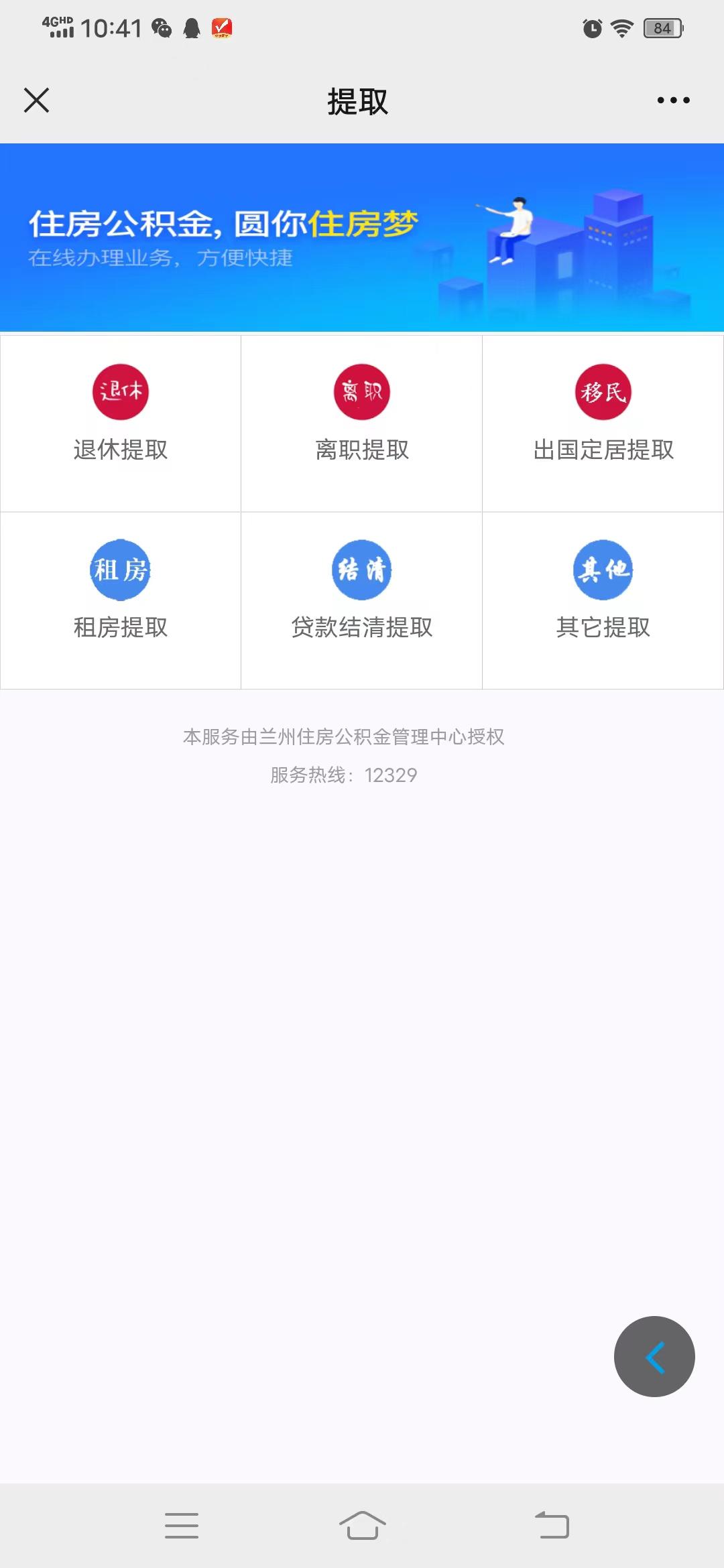
Task: Select the 其他 icon for other withdrawals
Action: tap(603, 571)
